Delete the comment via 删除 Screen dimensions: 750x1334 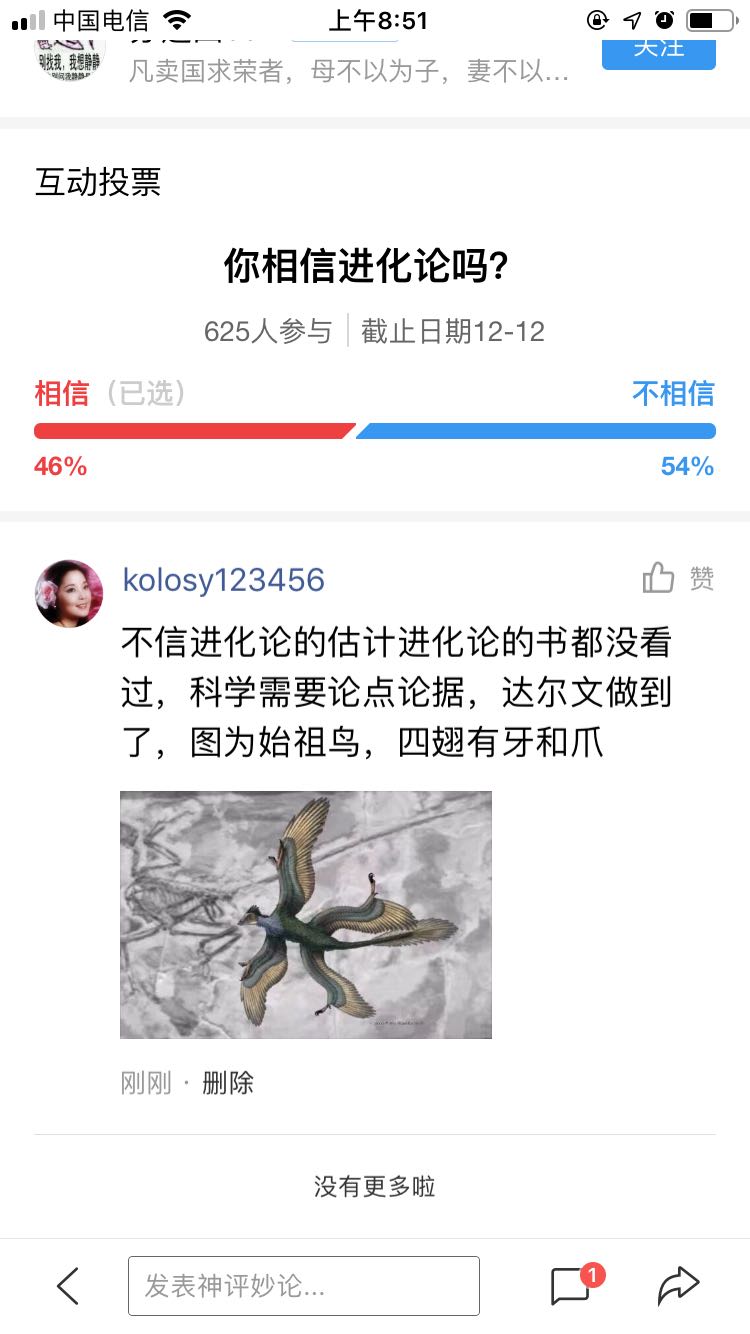[x=228, y=1082]
